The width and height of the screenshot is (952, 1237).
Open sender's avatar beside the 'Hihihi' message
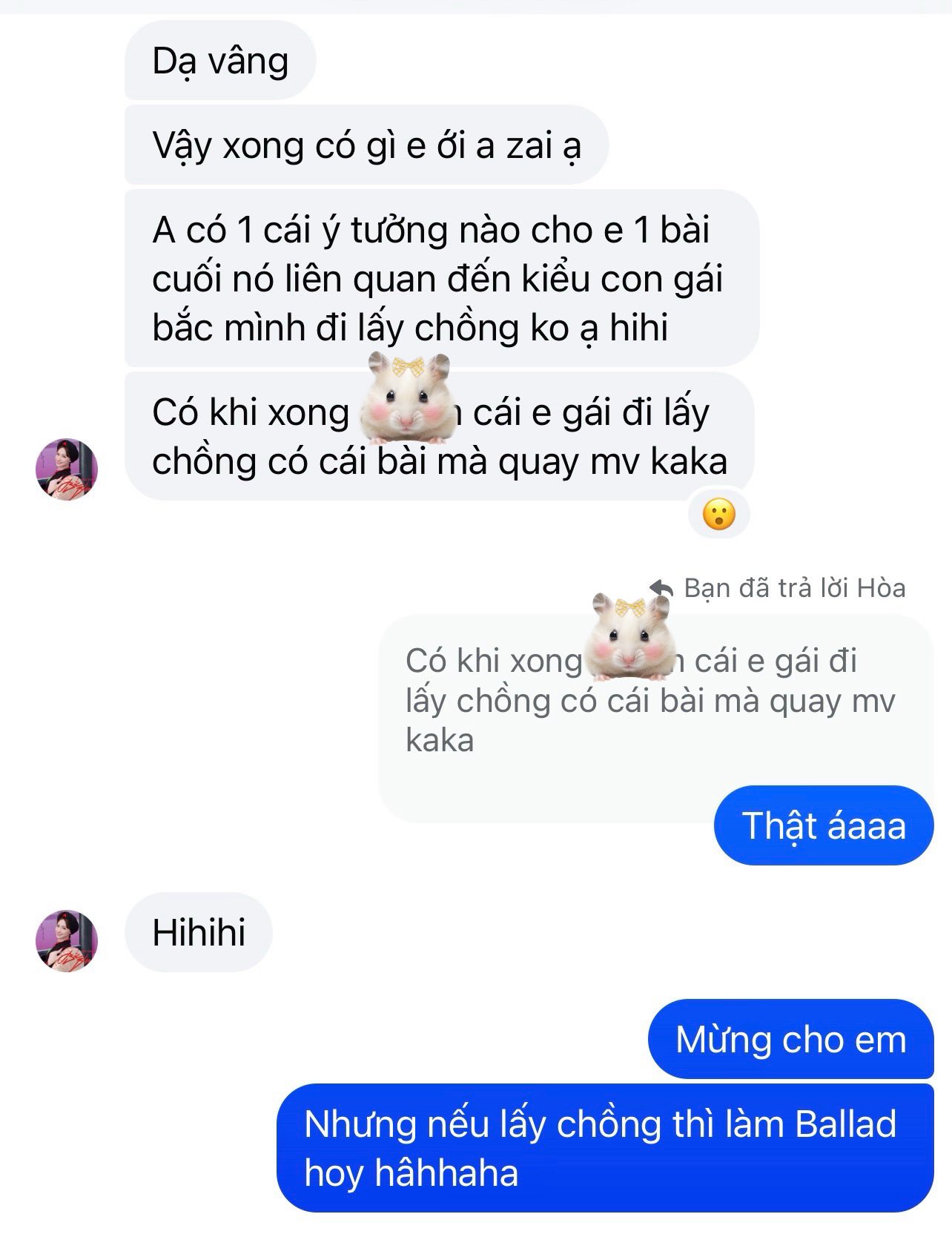click(x=67, y=940)
